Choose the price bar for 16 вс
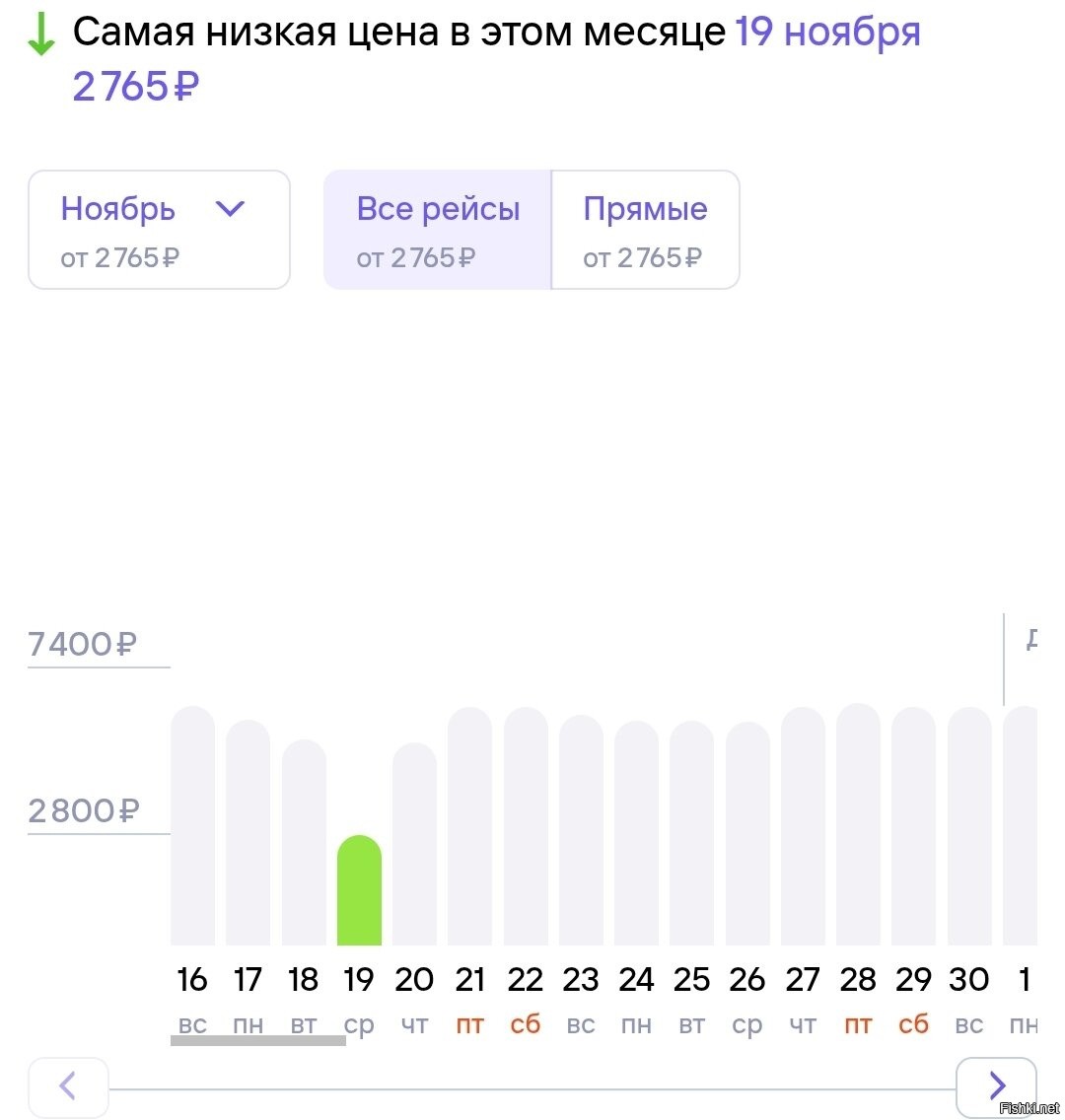Image resolution: width=1065 pixels, height=1120 pixels. (192, 826)
